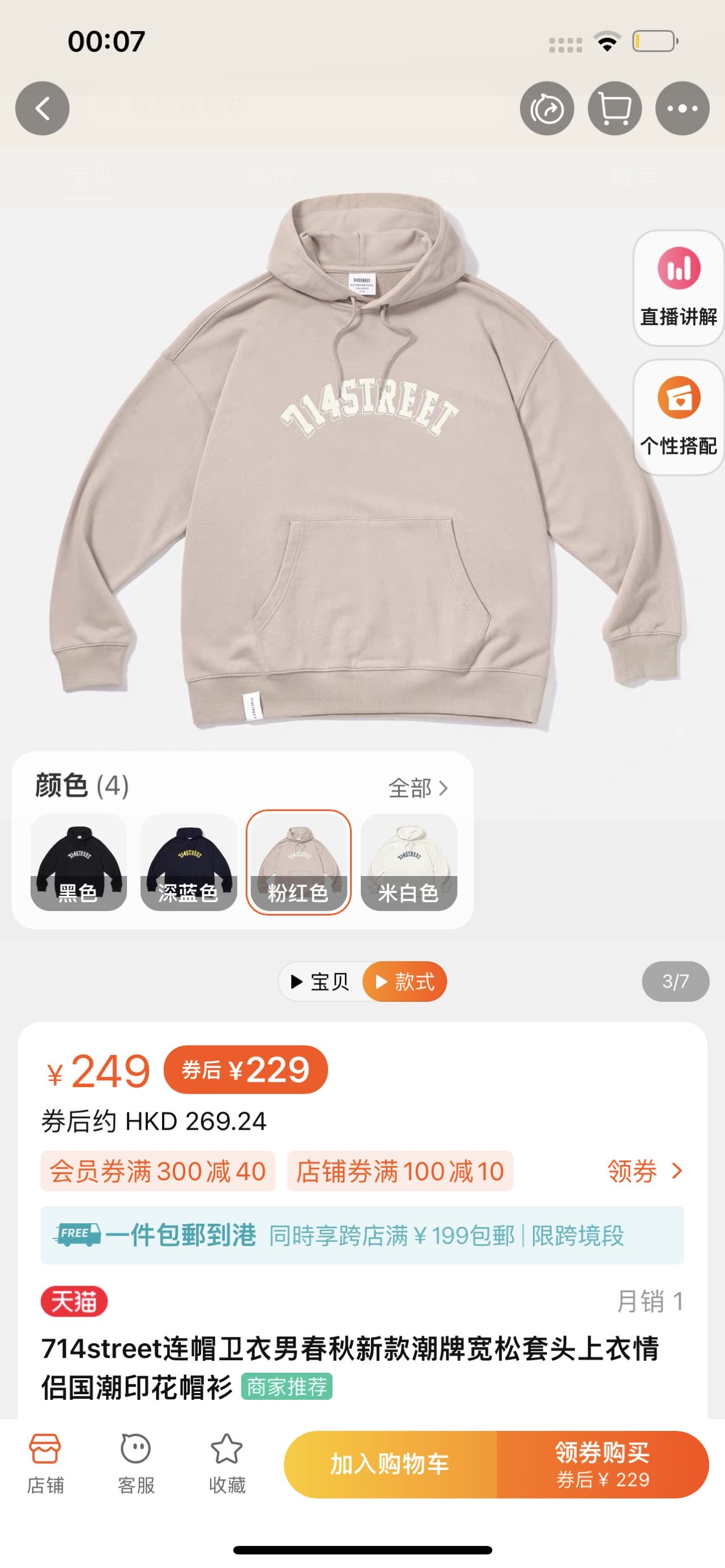725x1568 pixels.
Task: Tap the 收藏 favorite star icon
Action: [226, 1462]
